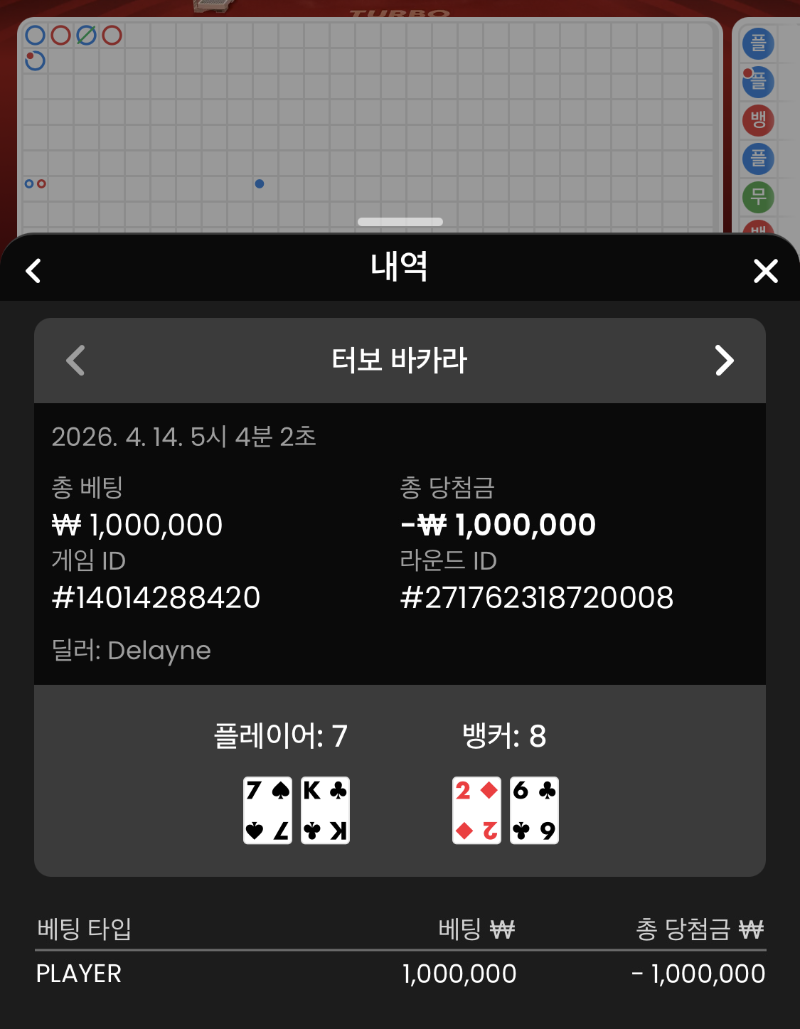Close the 내역 history panel
This screenshot has width=800, height=1029.
pyautogui.click(x=765, y=271)
